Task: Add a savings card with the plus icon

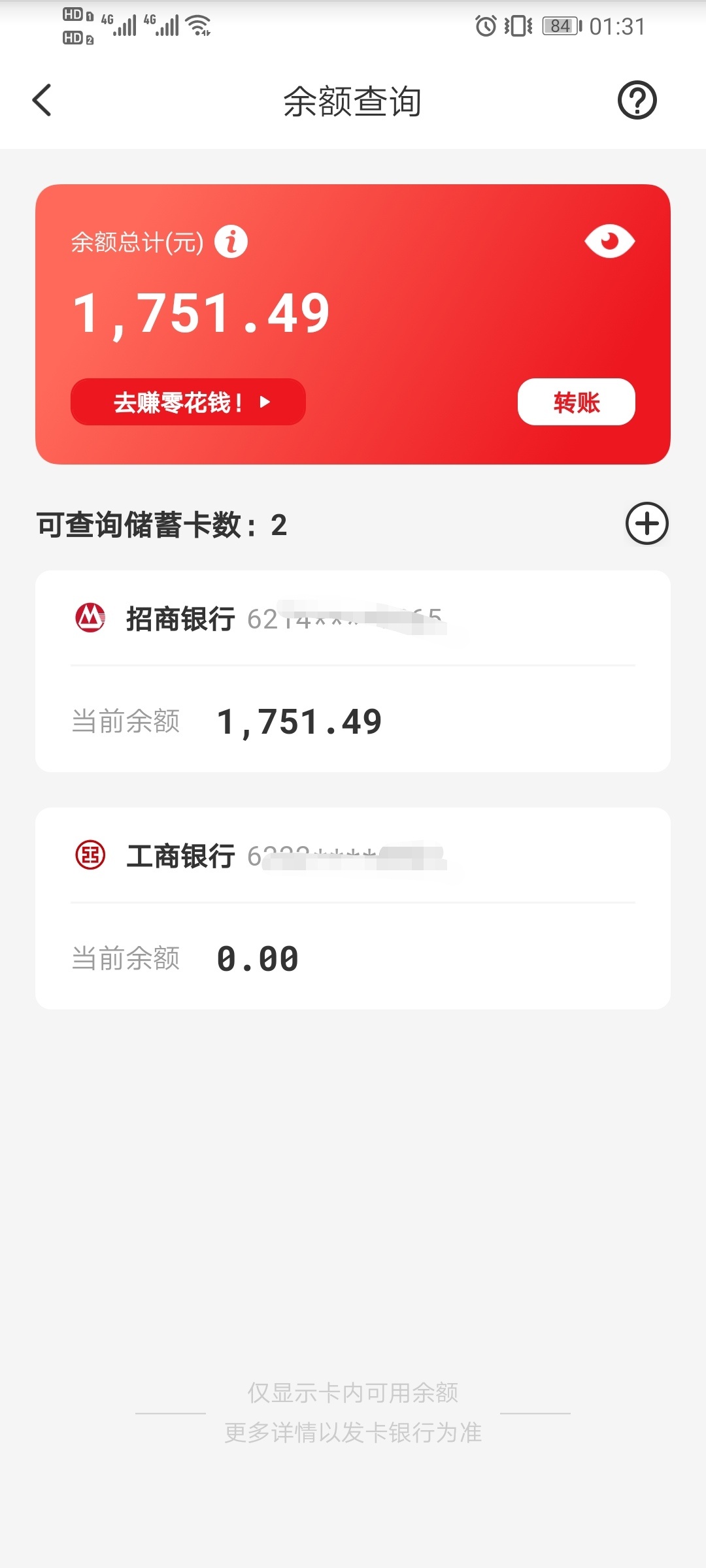Action: click(x=647, y=523)
